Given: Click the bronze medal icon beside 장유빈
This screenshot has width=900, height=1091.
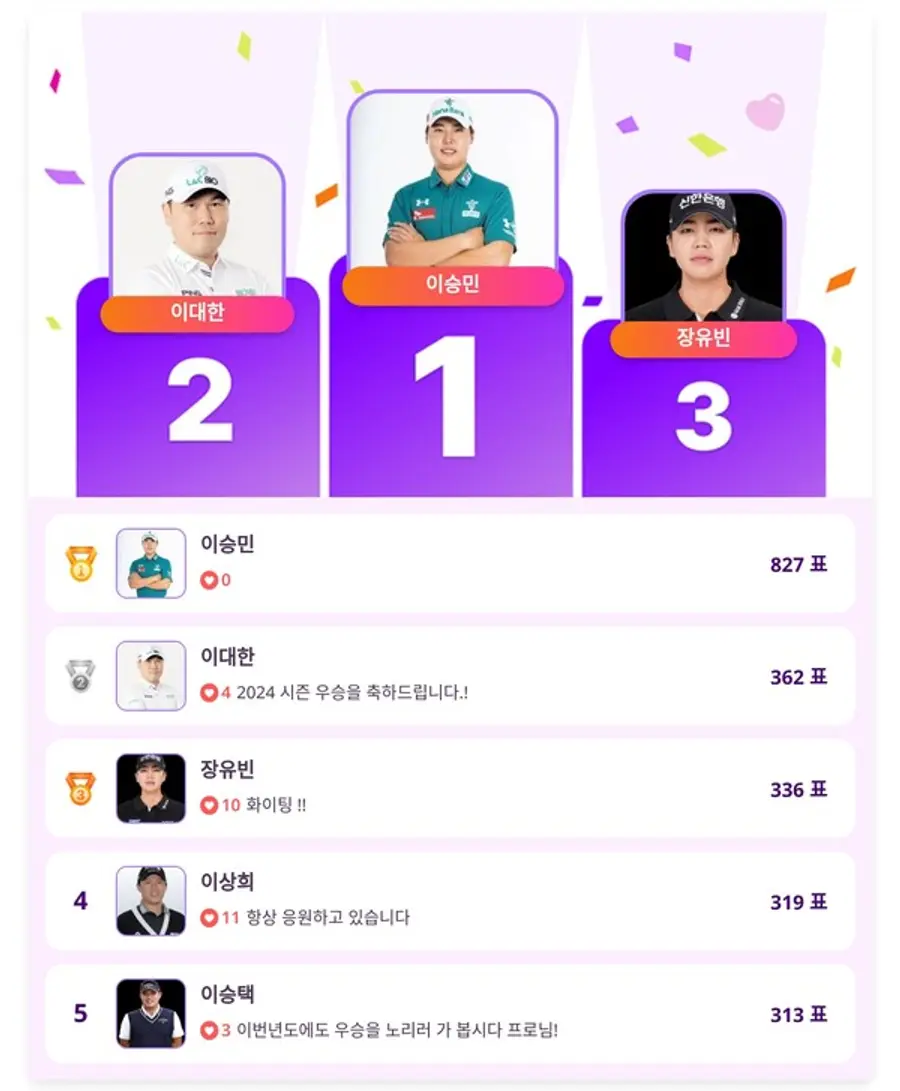Looking at the screenshot, I should pos(80,789).
